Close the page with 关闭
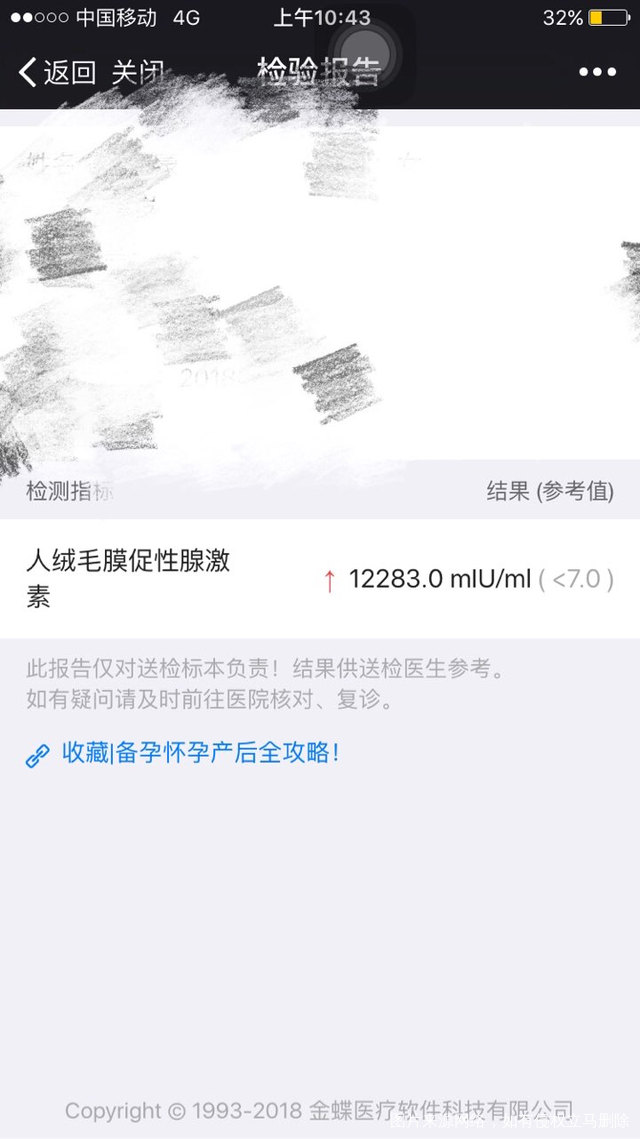640x1139 pixels. pos(138,72)
